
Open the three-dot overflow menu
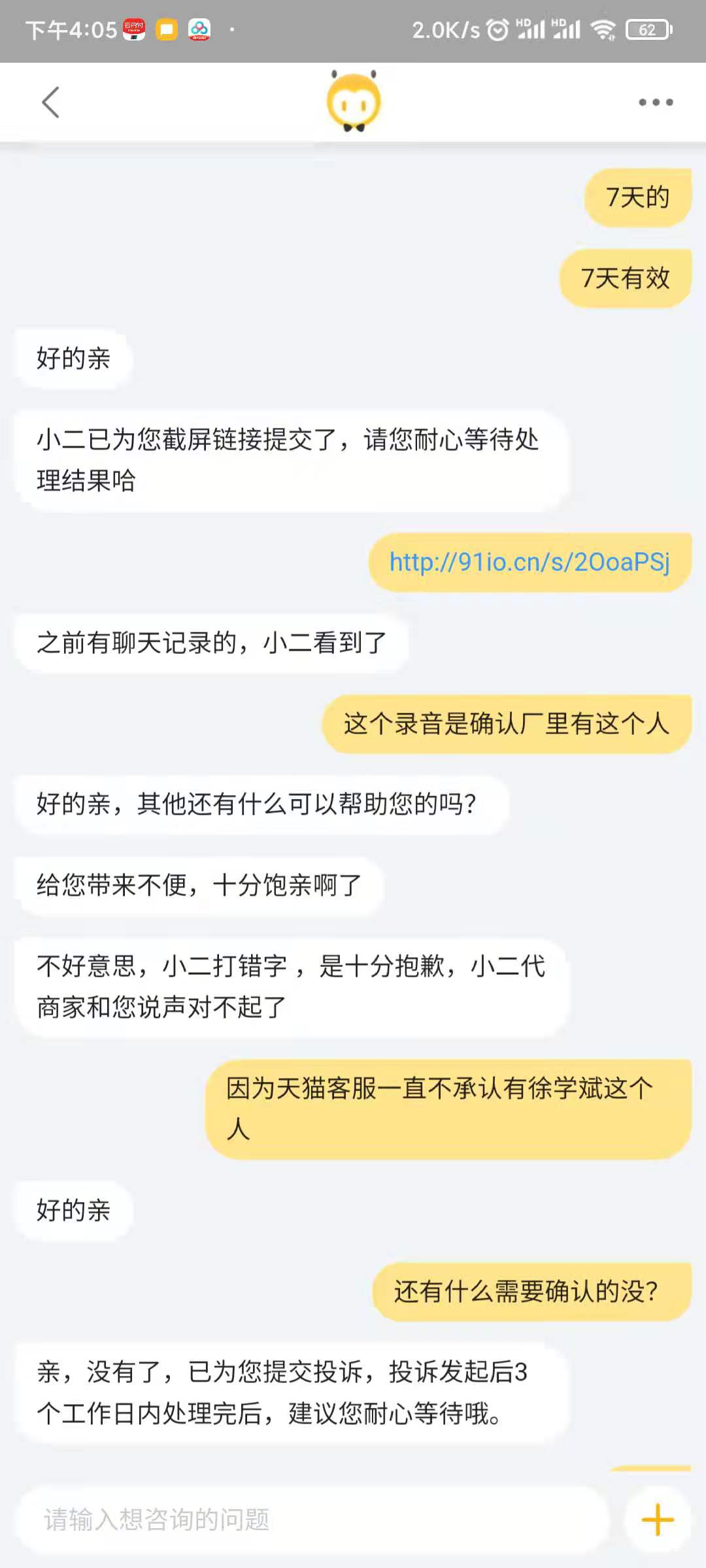pos(656,103)
